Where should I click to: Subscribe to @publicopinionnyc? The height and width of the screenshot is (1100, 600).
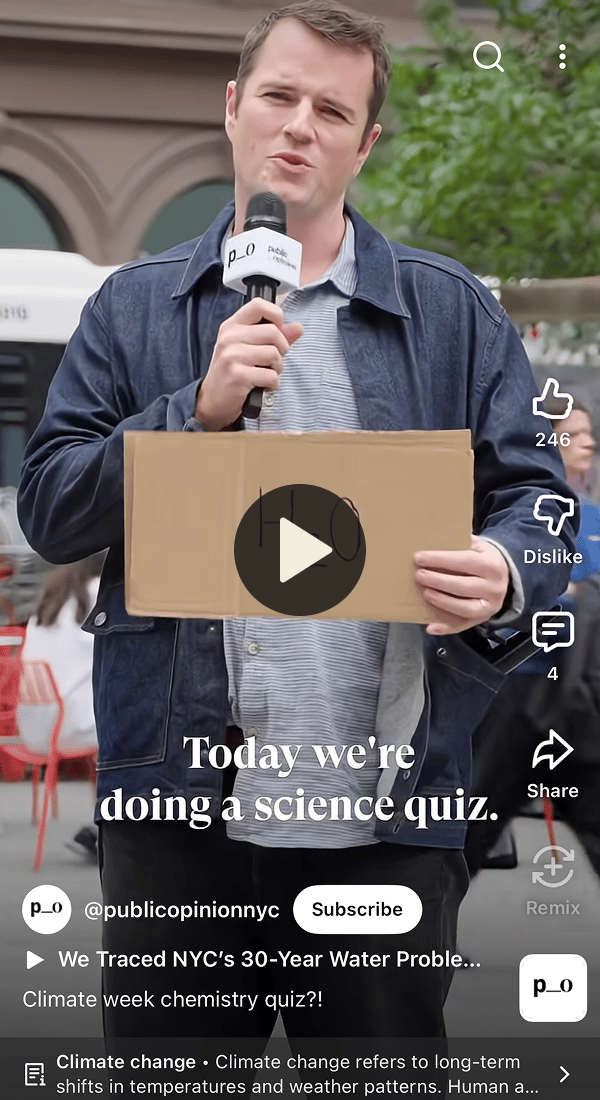pyautogui.click(x=357, y=909)
